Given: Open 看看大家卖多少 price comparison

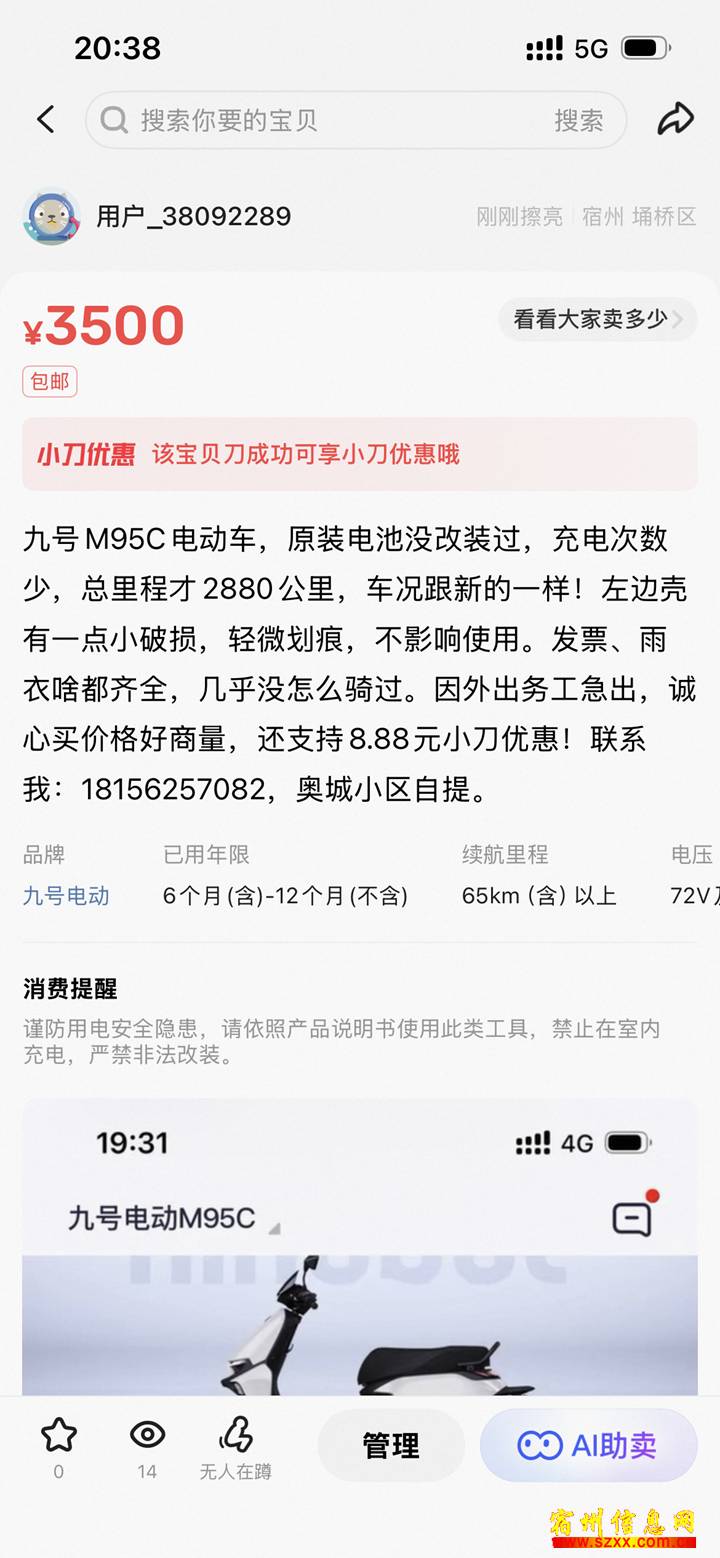Looking at the screenshot, I should (x=597, y=320).
